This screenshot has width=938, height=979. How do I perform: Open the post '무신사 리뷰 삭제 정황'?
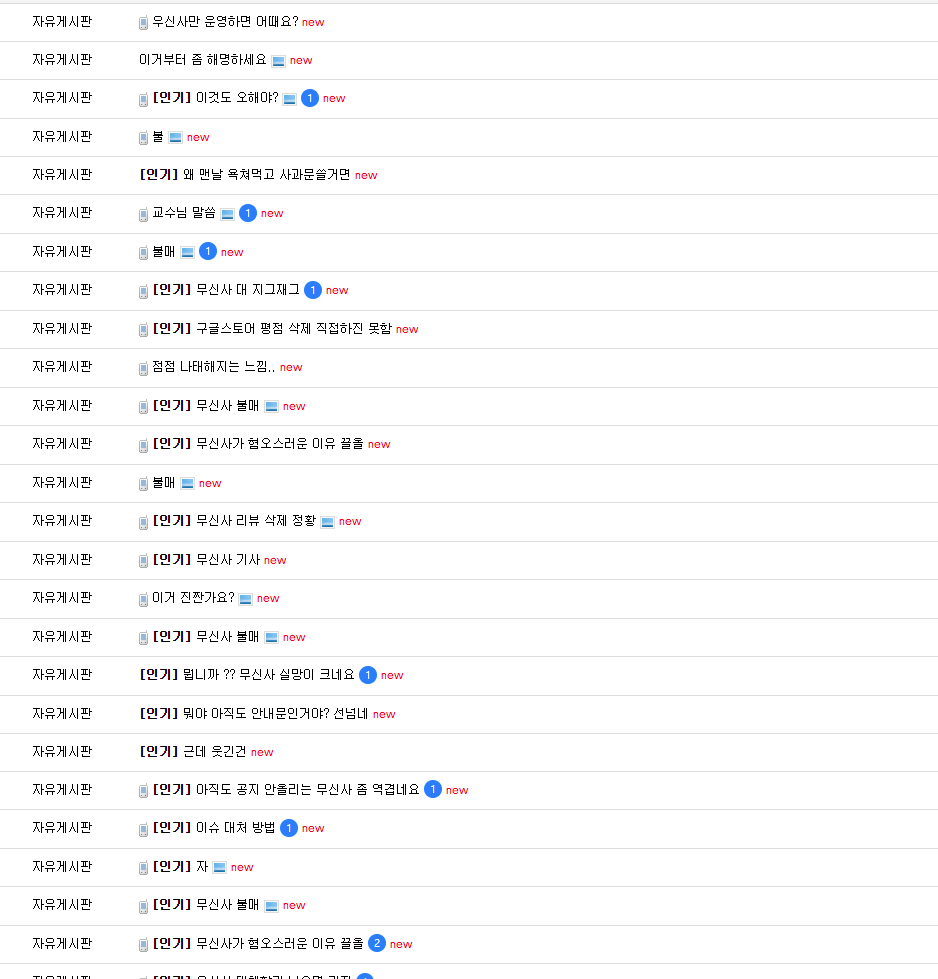tap(255, 521)
